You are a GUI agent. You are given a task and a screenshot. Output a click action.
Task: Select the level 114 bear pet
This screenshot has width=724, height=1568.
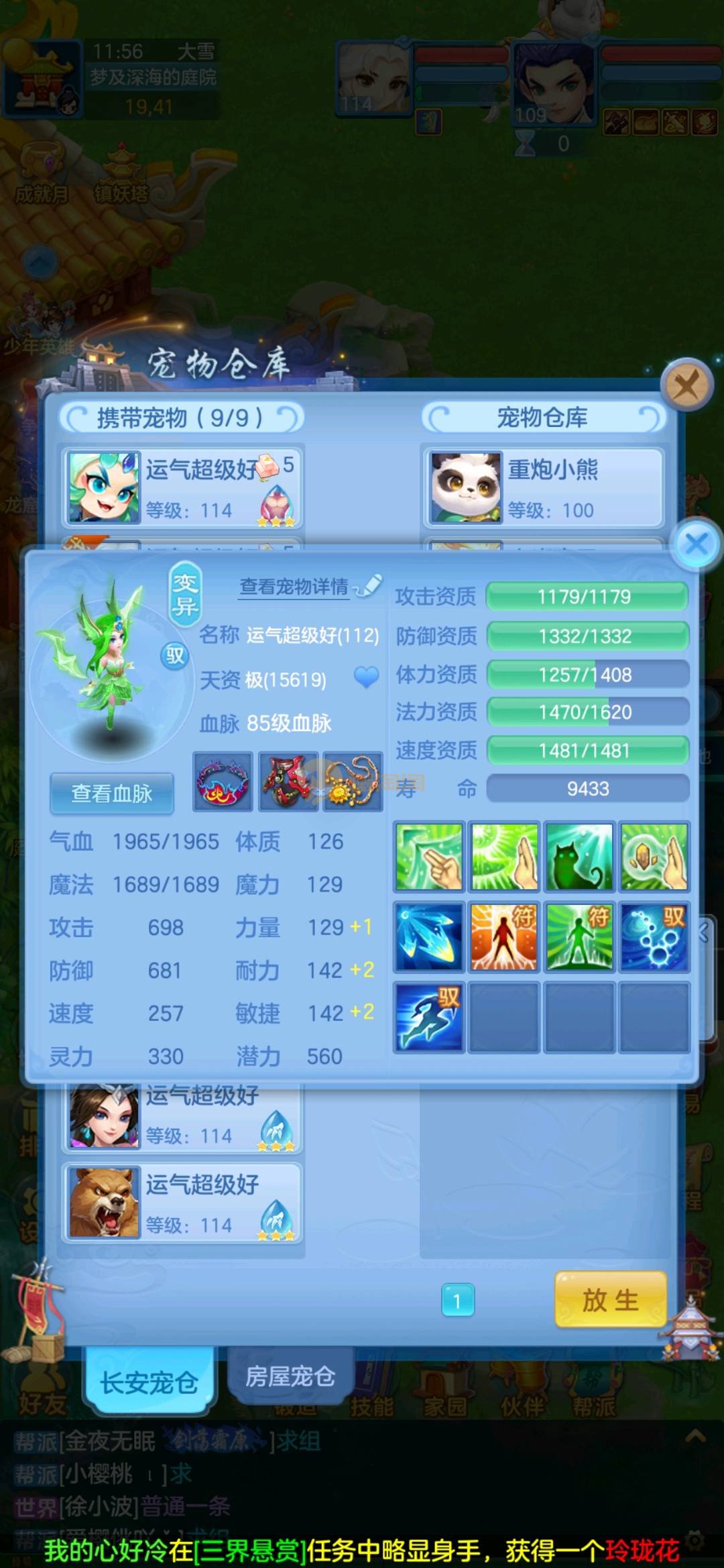pos(182,1203)
